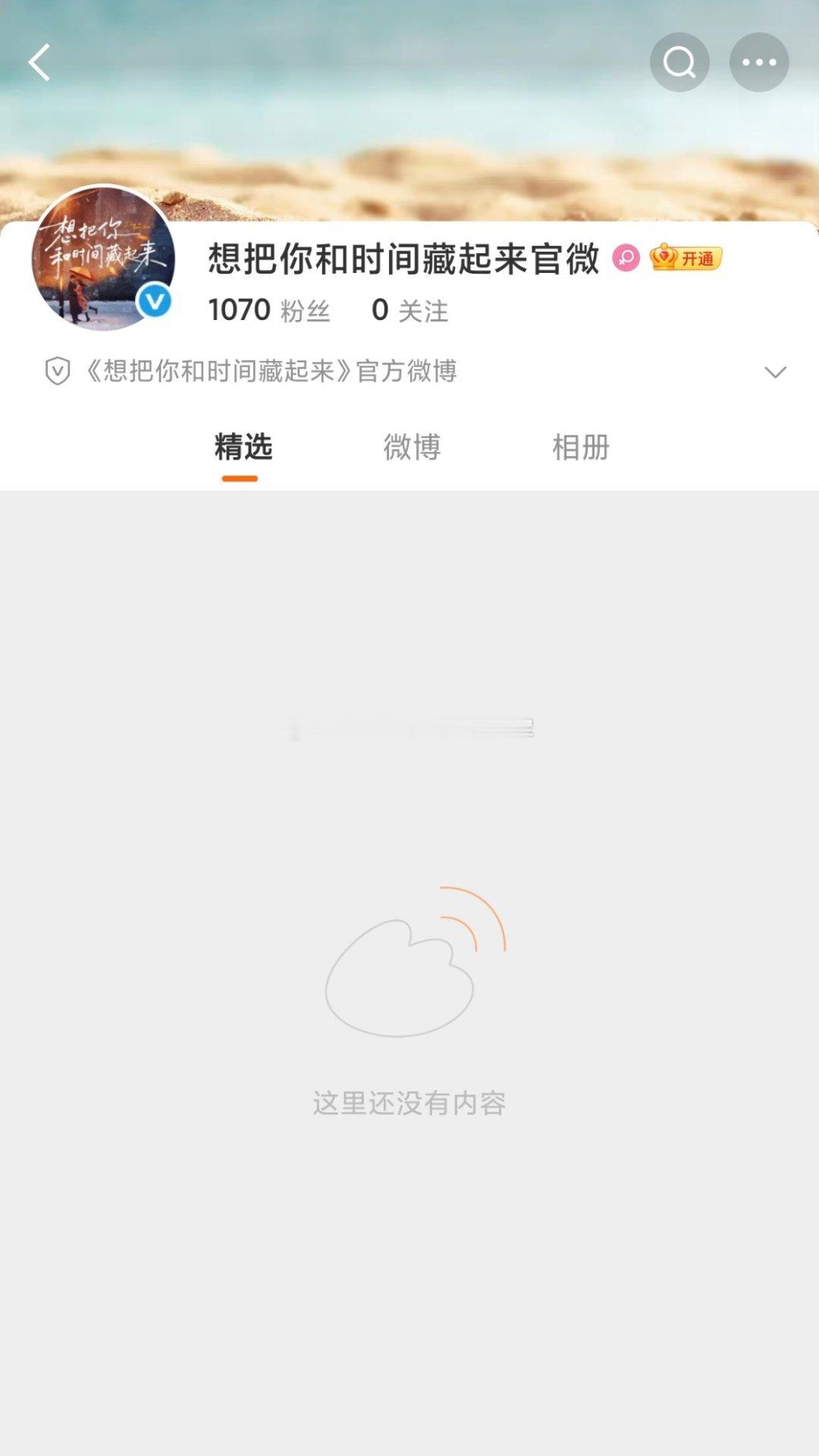This screenshot has height=1456, width=819.
Task: Tap the orange tab indicator under 精选
Action: 240,478
